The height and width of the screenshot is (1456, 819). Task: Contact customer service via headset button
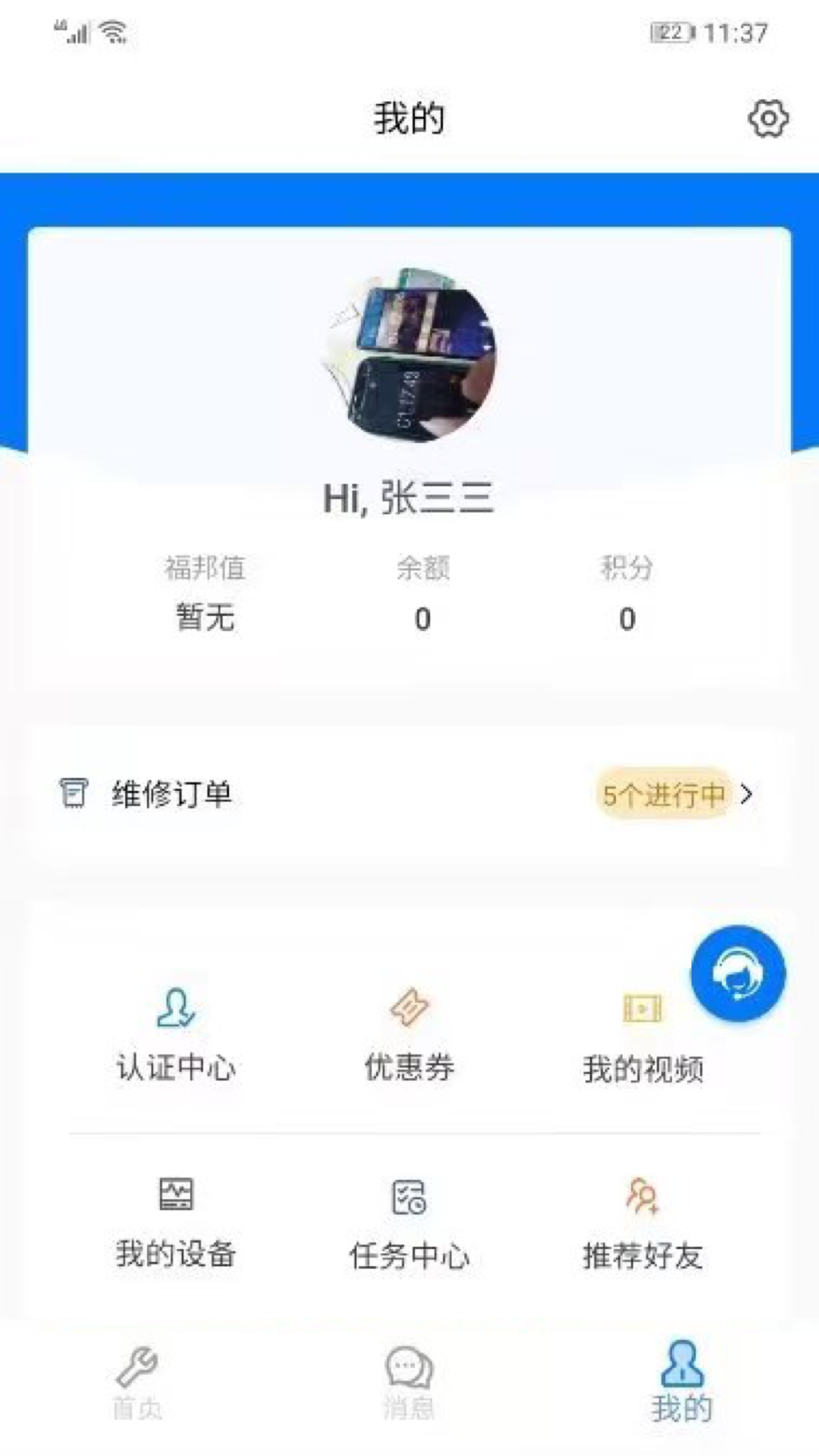[x=738, y=974]
